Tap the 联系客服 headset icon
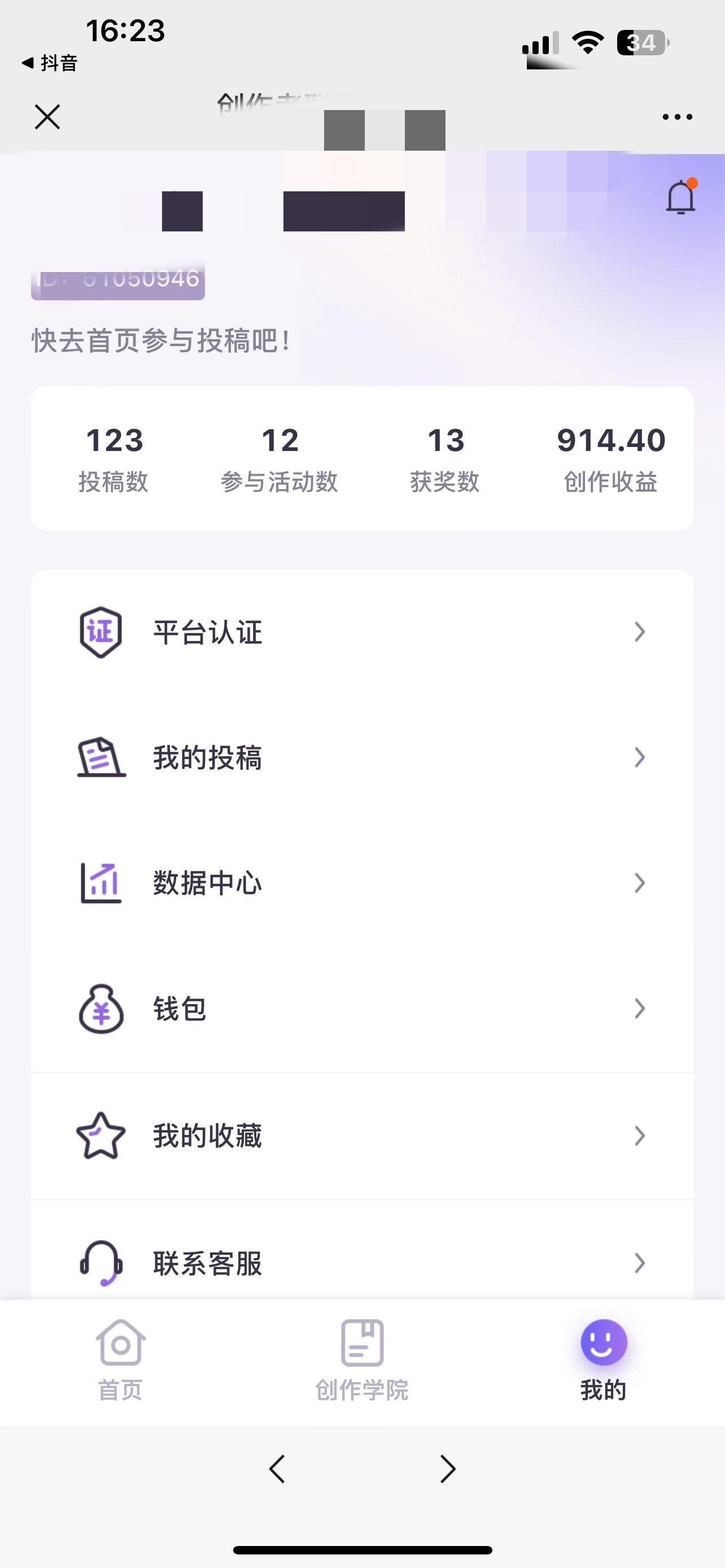Viewport: 725px width, 1568px height. click(101, 1262)
